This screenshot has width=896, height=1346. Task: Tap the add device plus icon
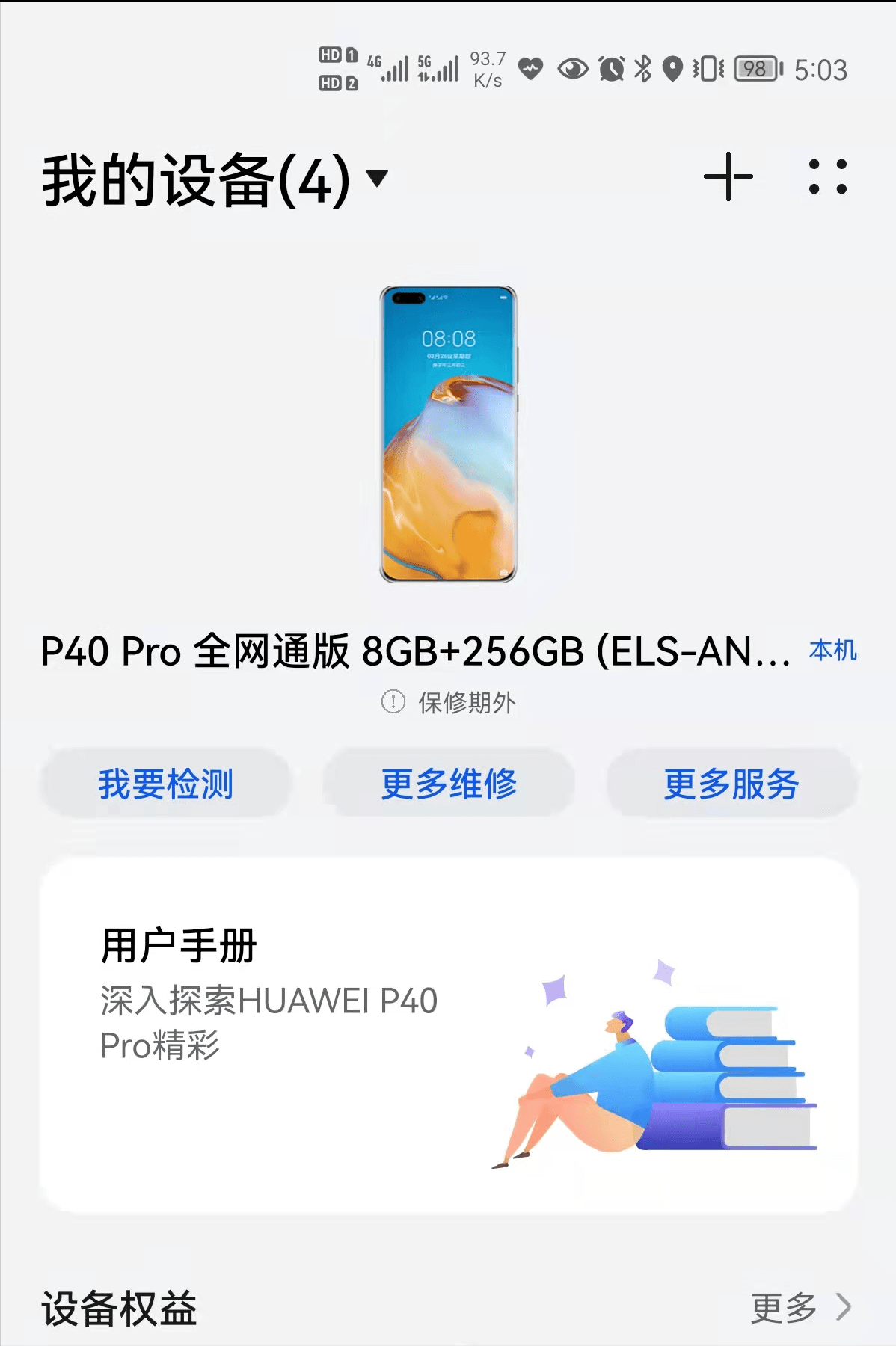728,176
